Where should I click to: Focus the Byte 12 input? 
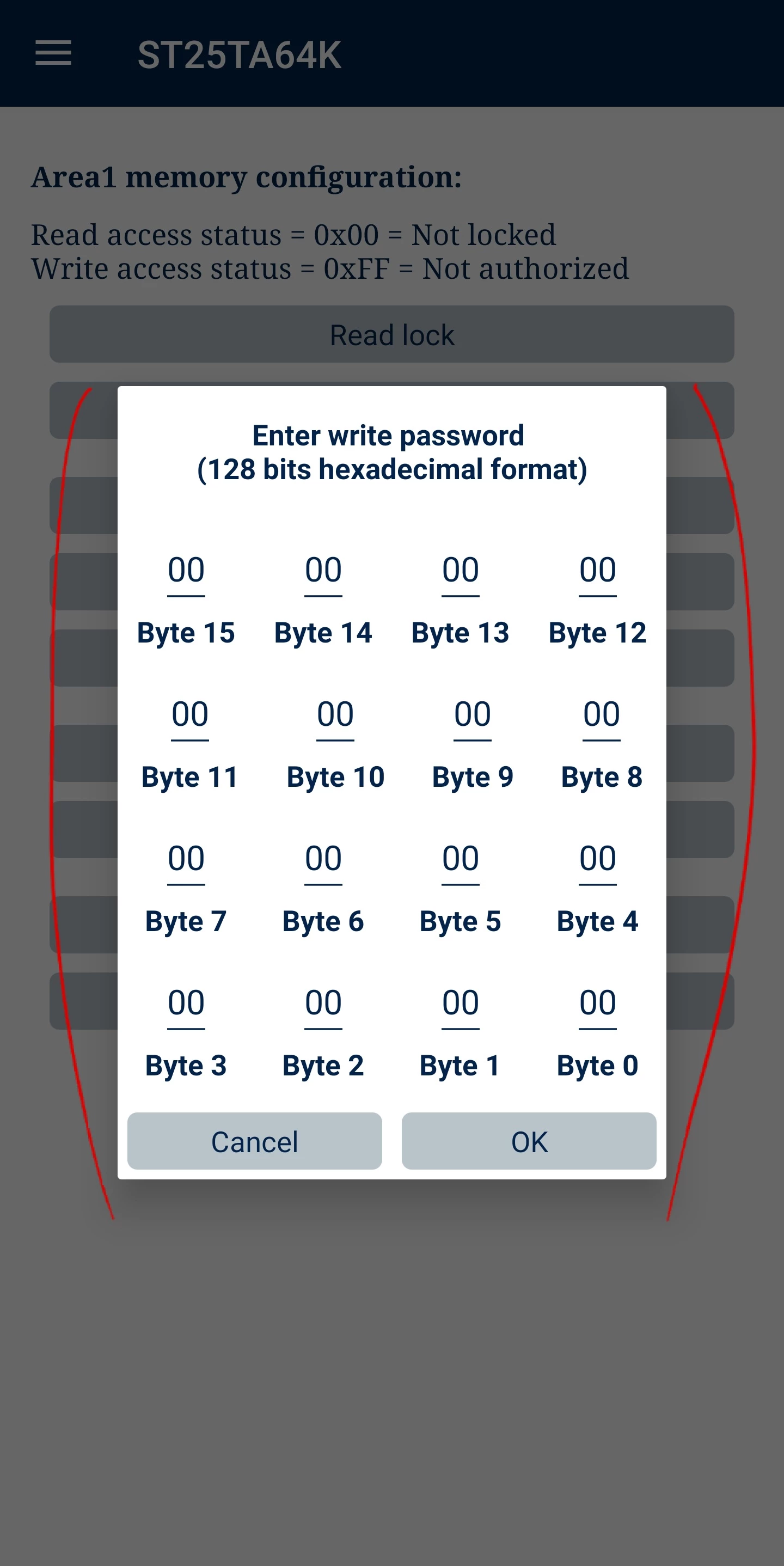pyautogui.click(x=598, y=572)
